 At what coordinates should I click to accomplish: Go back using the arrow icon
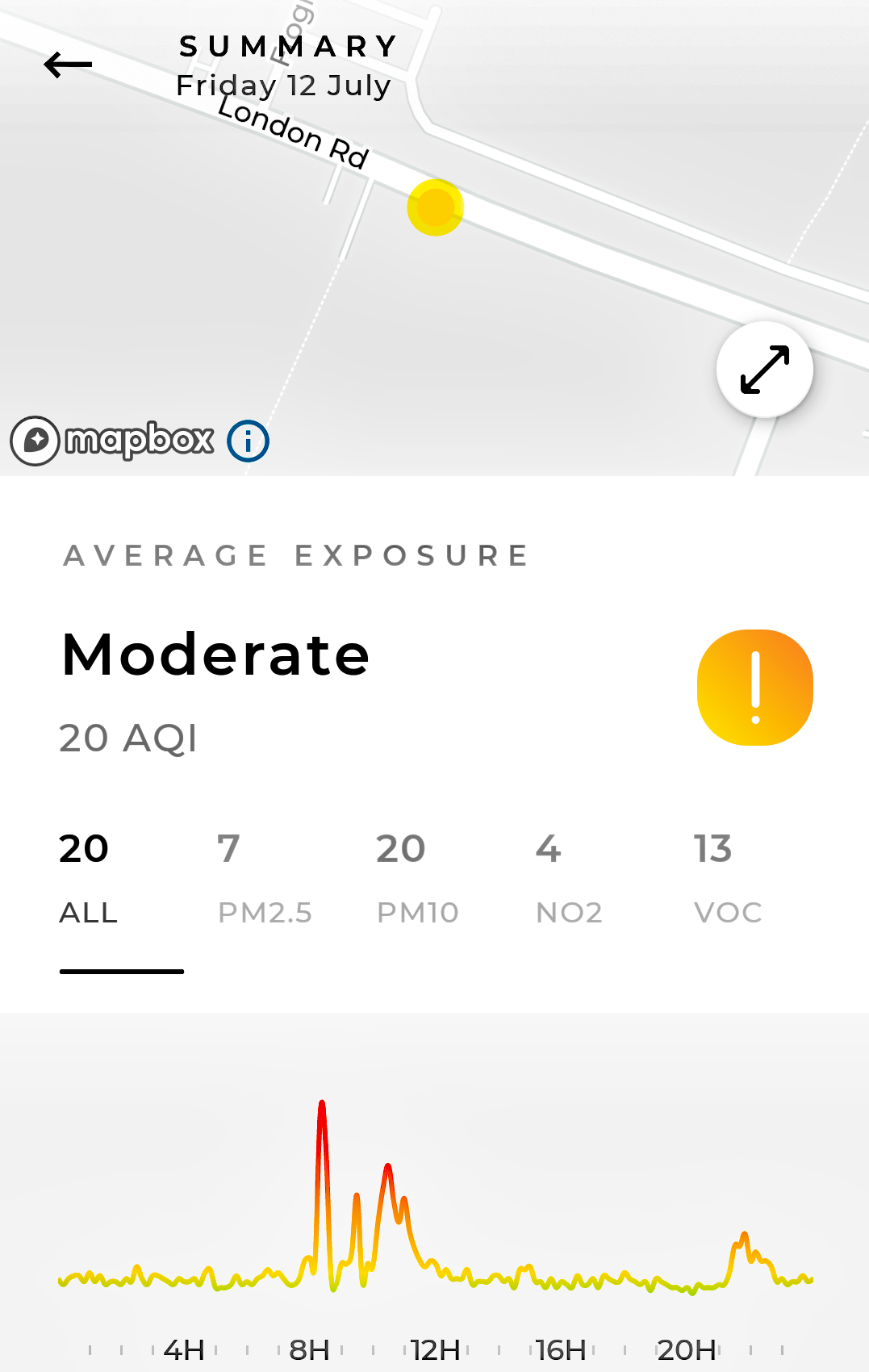[68, 65]
